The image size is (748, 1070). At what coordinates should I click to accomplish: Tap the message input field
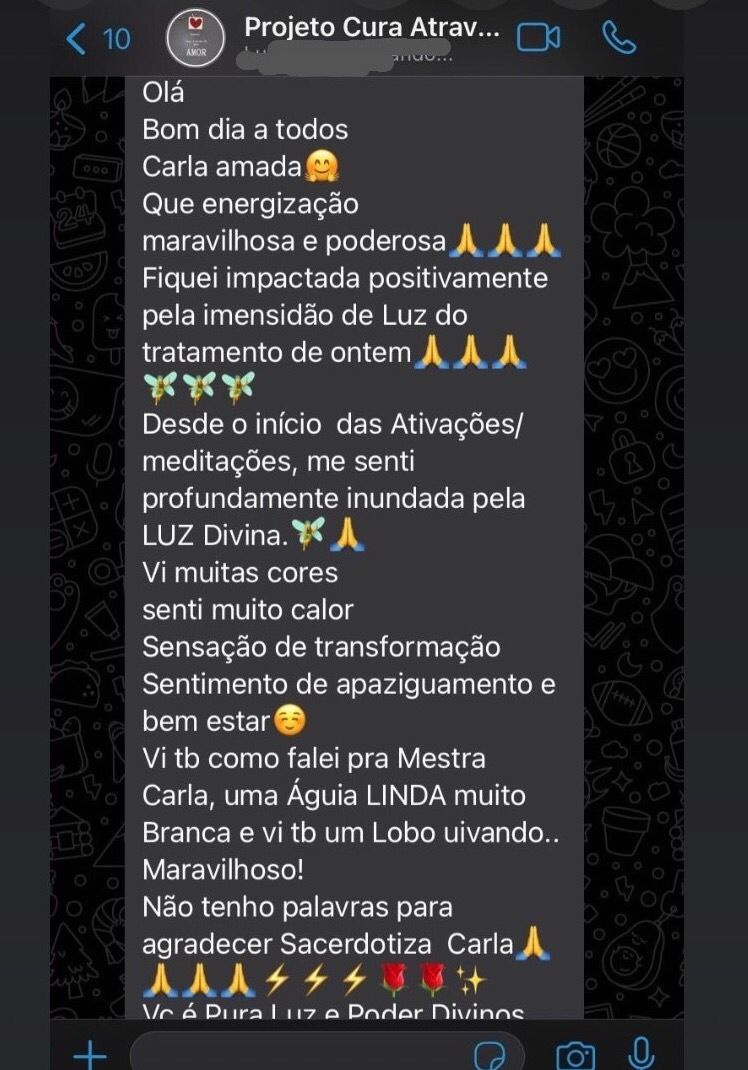[300, 1052]
